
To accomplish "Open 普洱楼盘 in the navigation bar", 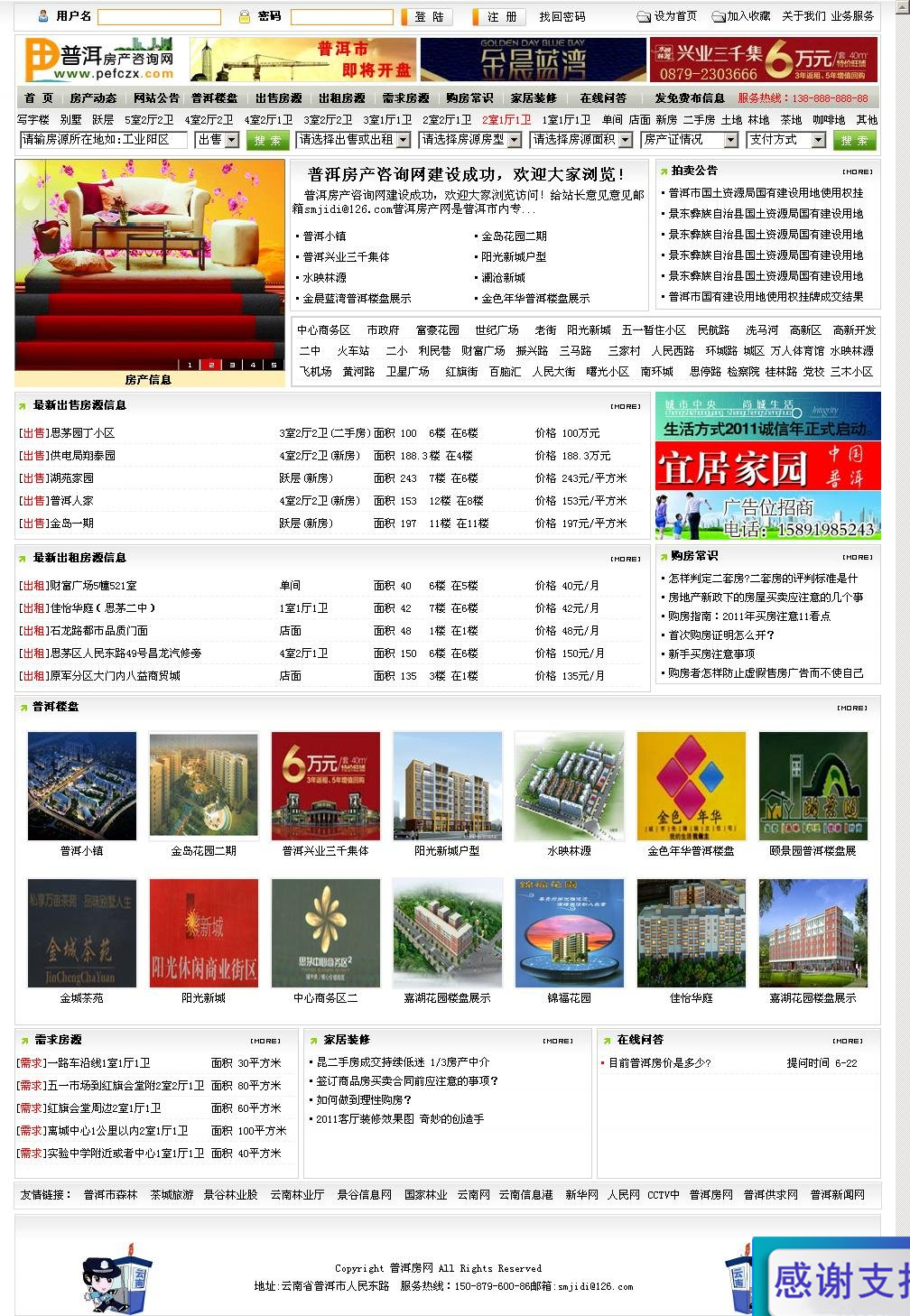I will pos(214,98).
